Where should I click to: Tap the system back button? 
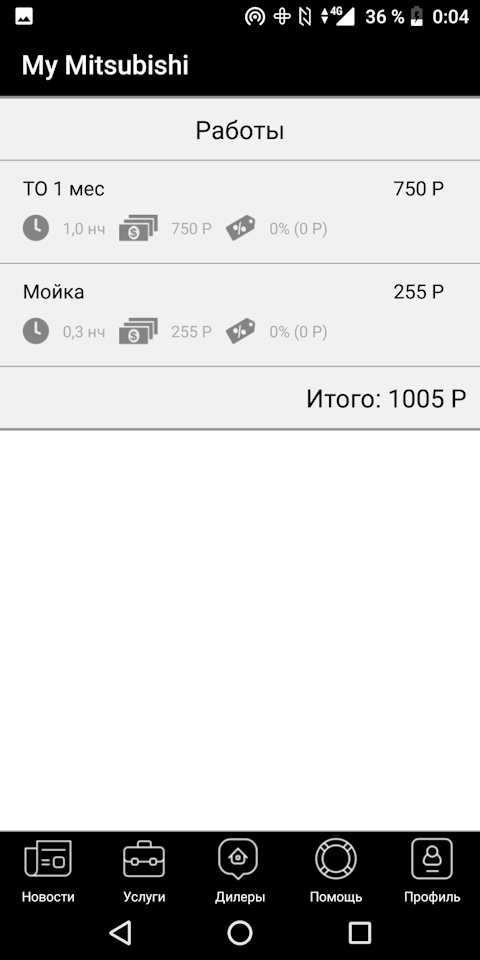120,933
